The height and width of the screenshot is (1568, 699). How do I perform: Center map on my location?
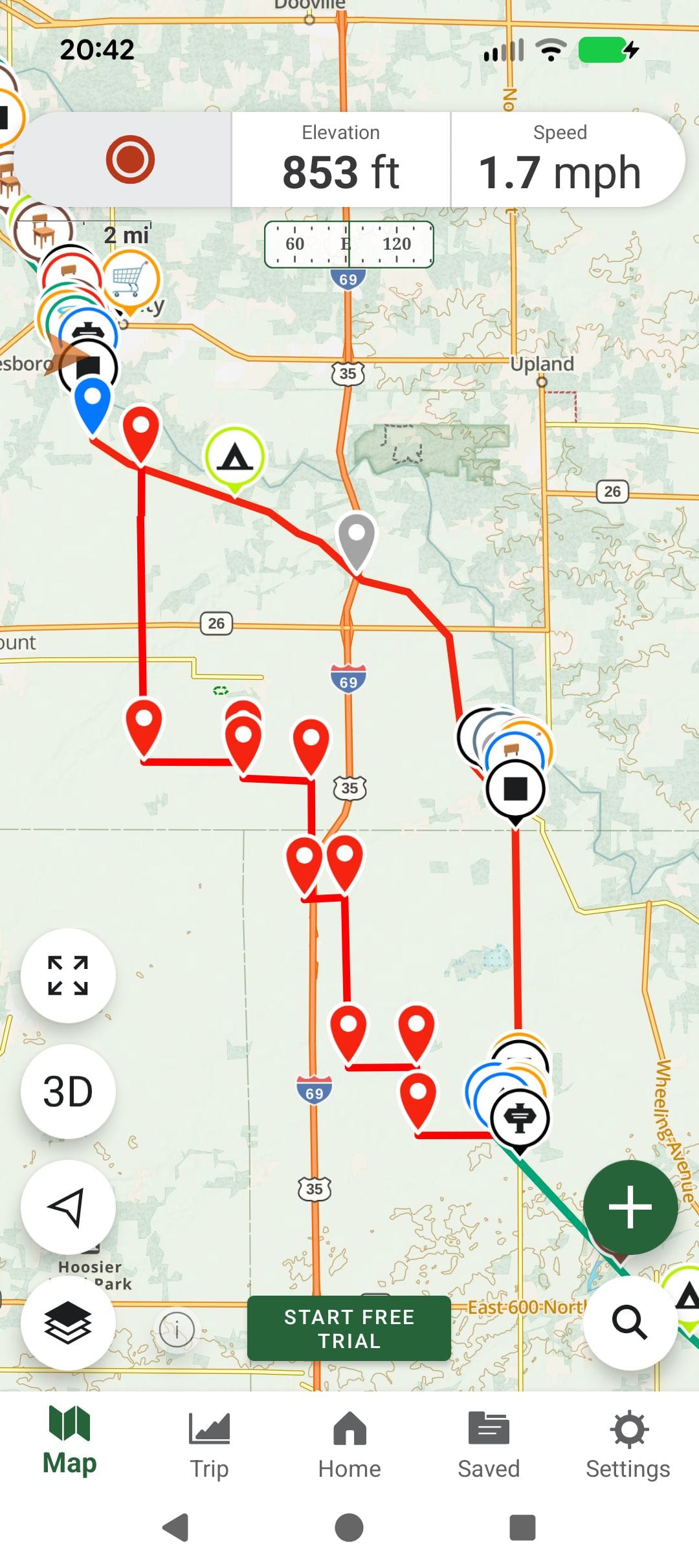[68, 1207]
